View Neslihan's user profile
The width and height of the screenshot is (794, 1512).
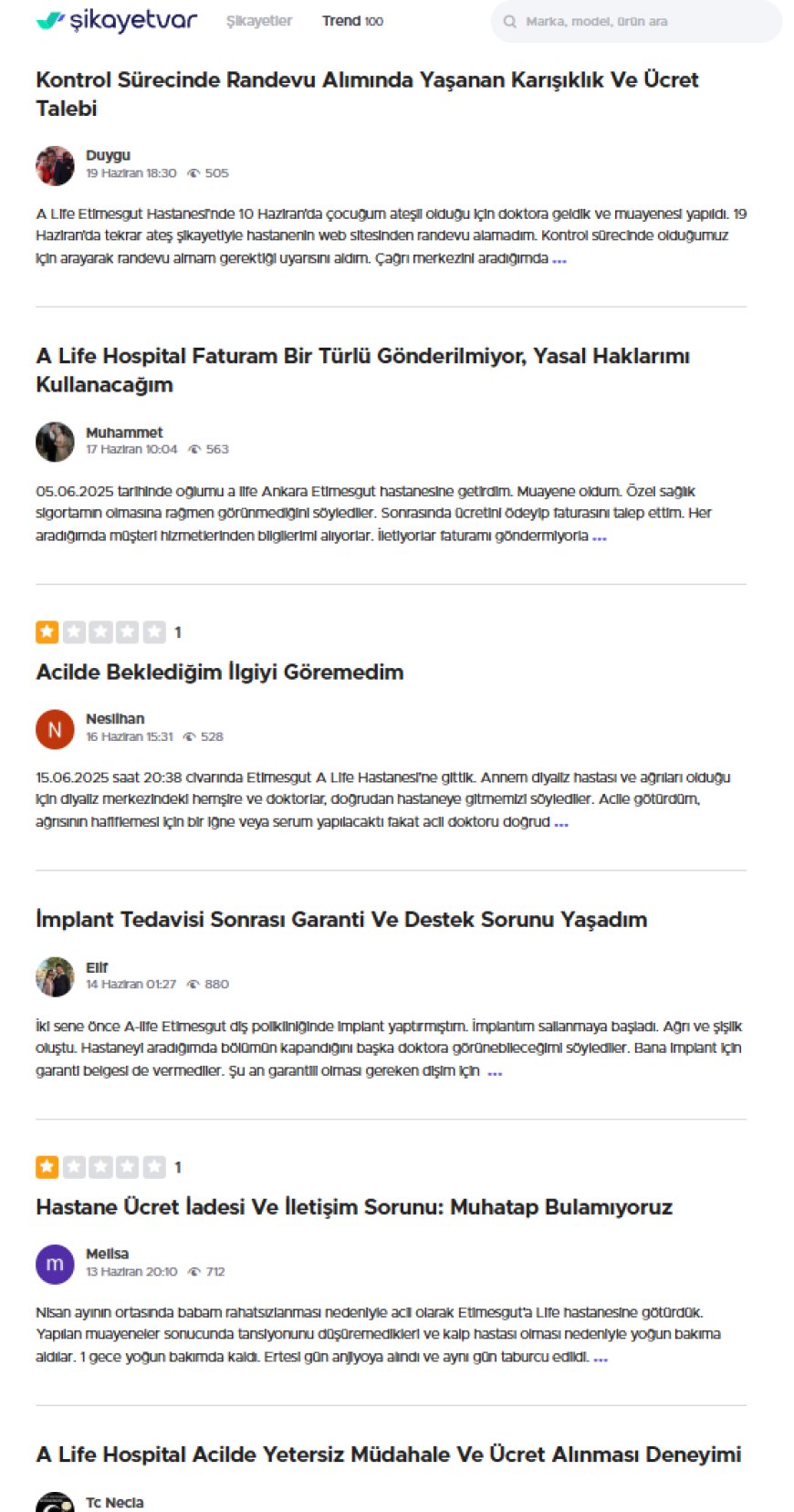coord(115,719)
